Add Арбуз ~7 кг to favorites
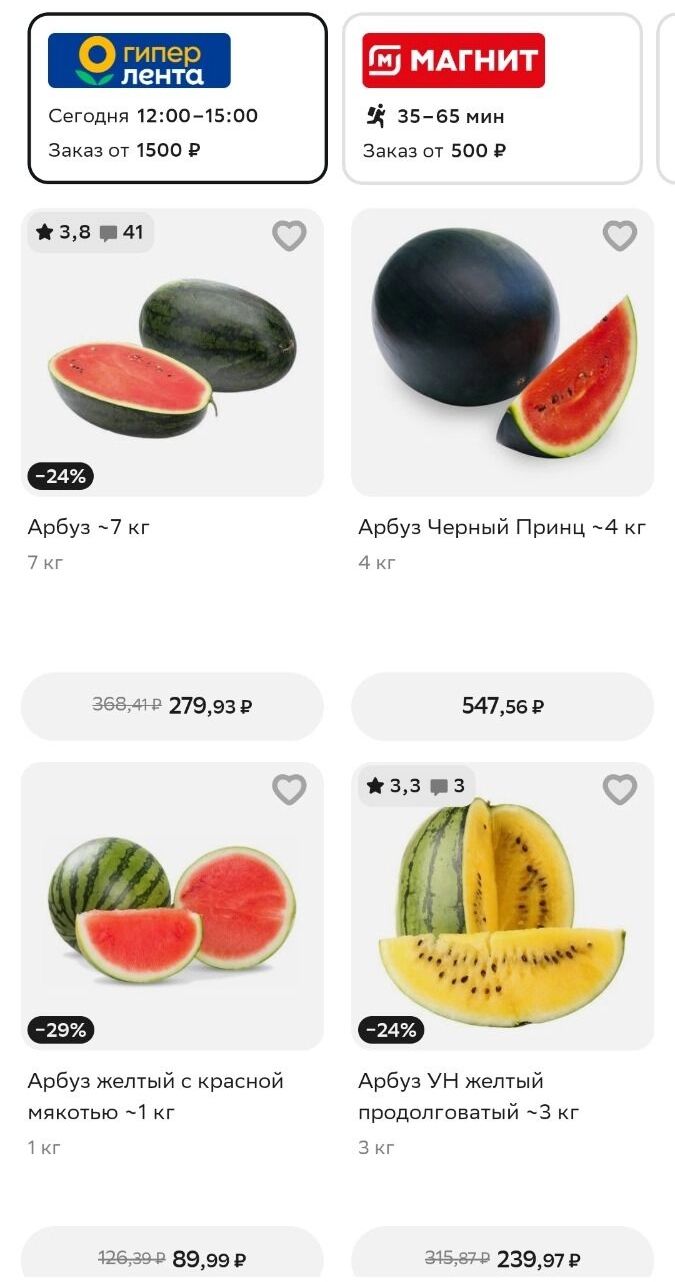 289,236
